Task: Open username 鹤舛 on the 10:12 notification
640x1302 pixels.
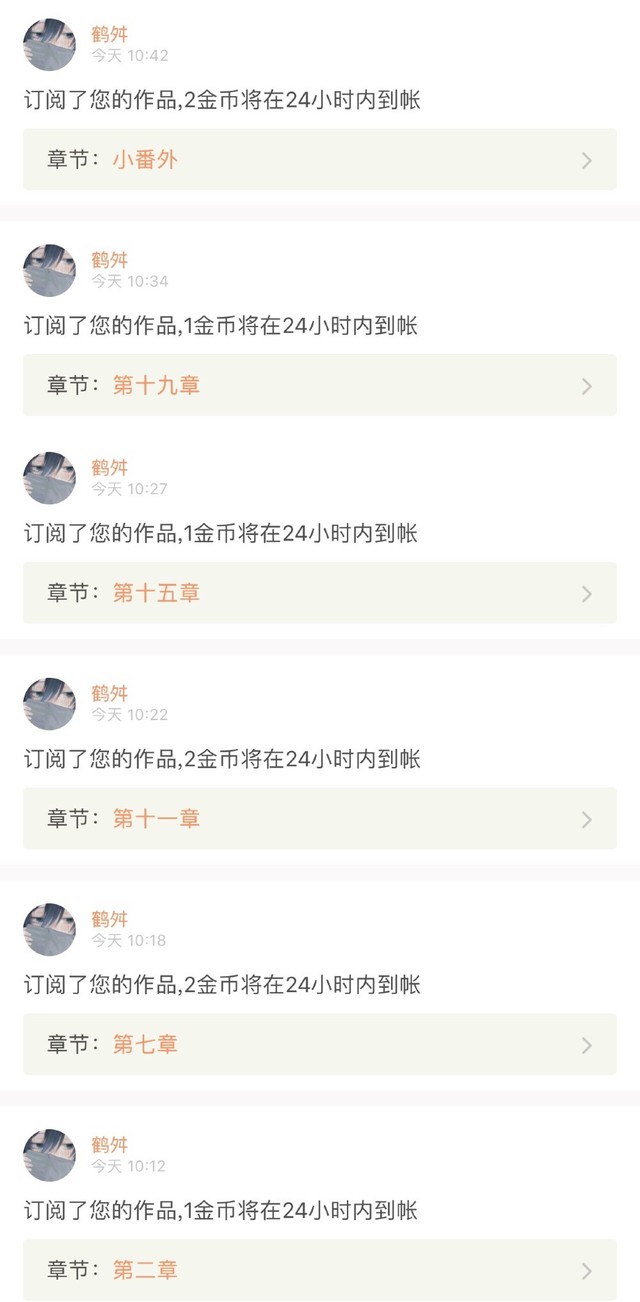Action: click(110, 1145)
